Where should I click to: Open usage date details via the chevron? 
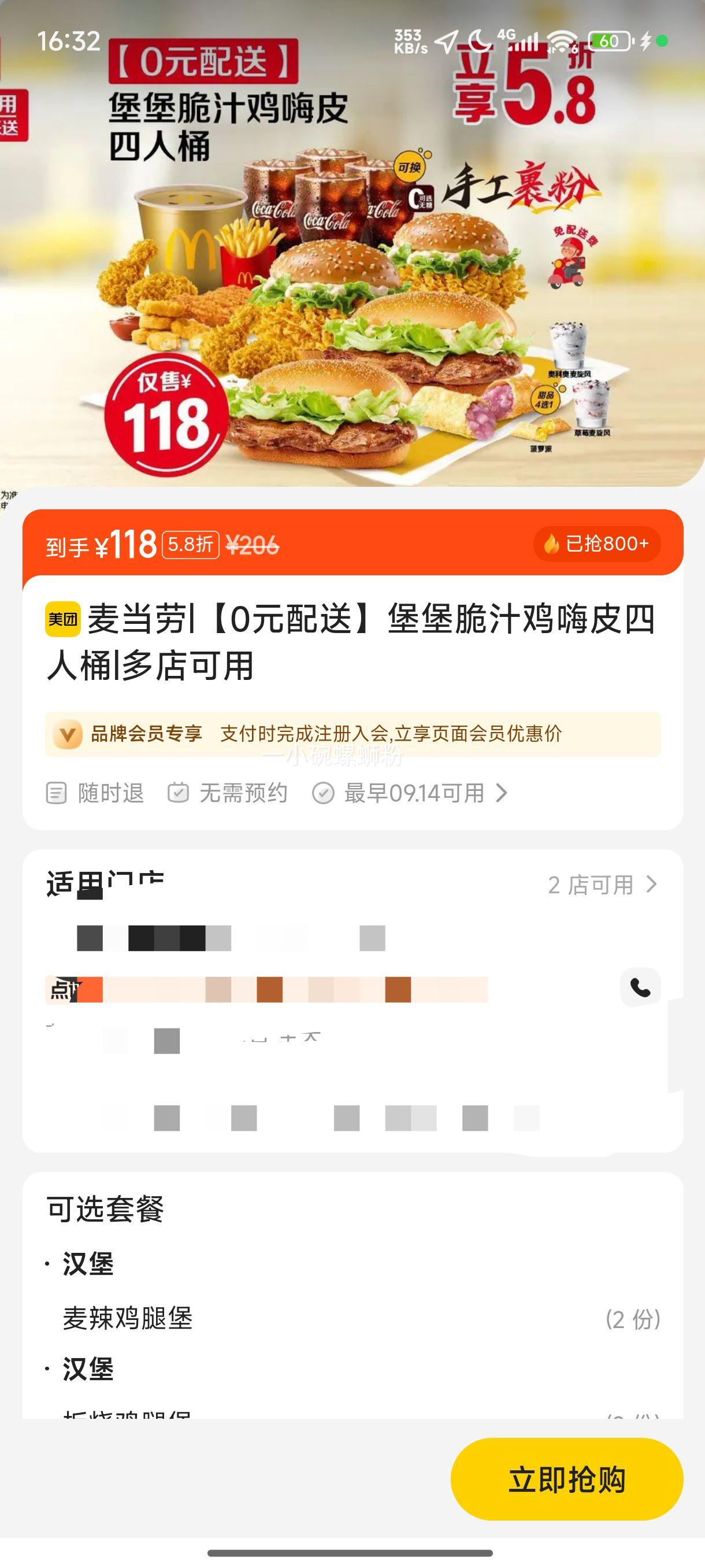[x=500, y=793]
